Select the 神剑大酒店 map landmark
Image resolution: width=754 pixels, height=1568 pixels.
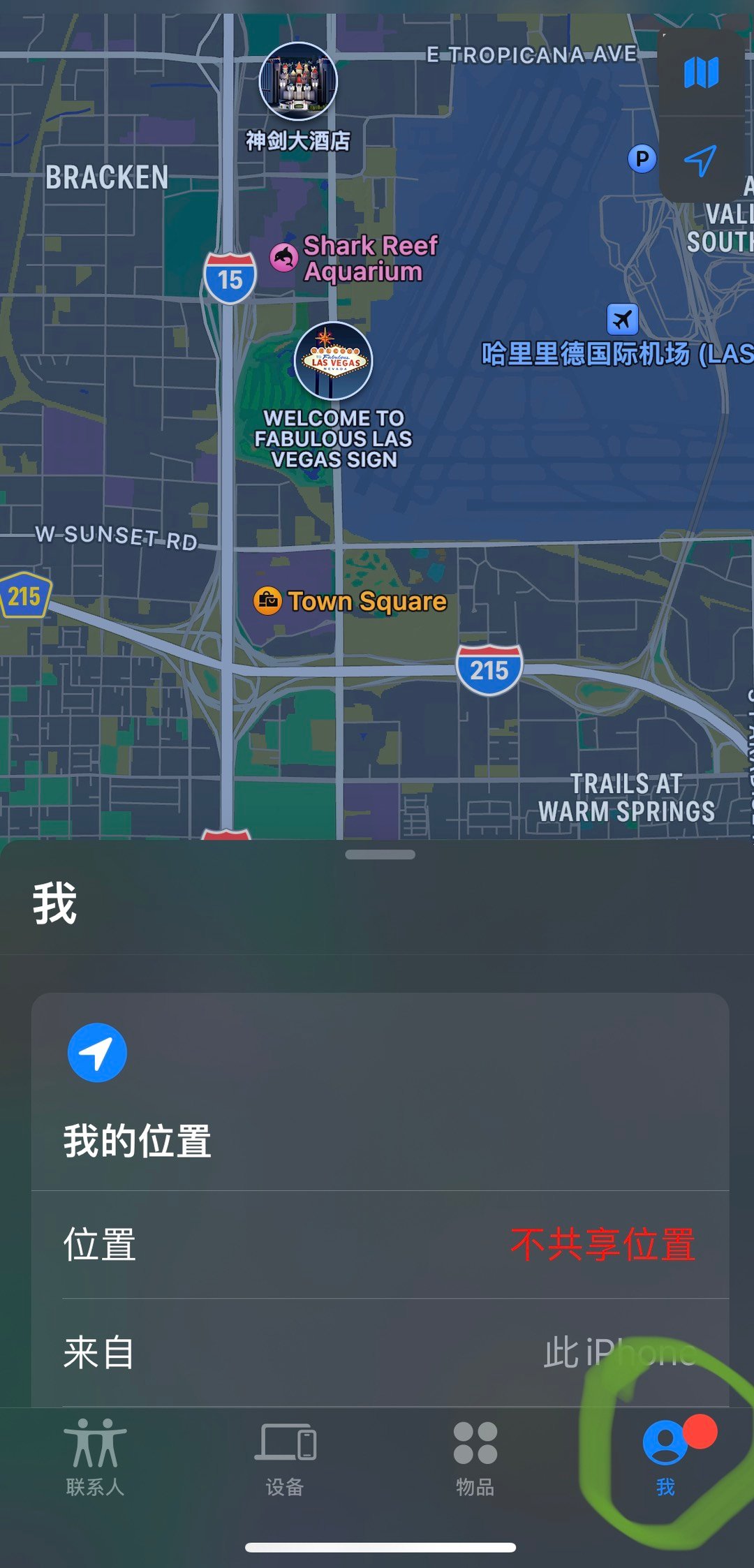298,82
